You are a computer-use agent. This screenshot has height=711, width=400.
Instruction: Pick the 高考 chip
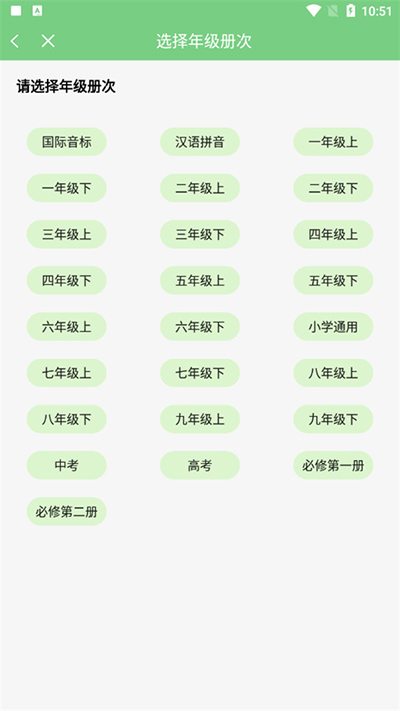point(200,466)
